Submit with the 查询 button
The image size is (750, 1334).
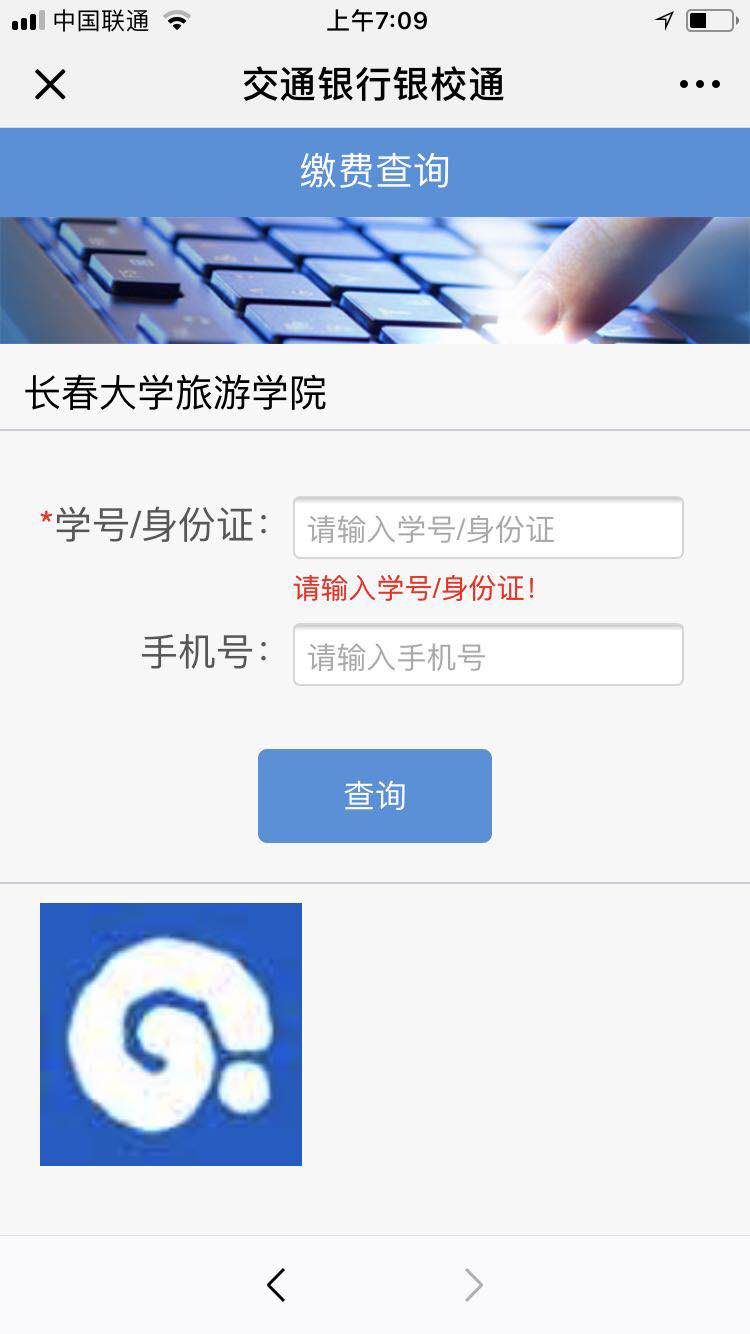(x=375, y=796)
